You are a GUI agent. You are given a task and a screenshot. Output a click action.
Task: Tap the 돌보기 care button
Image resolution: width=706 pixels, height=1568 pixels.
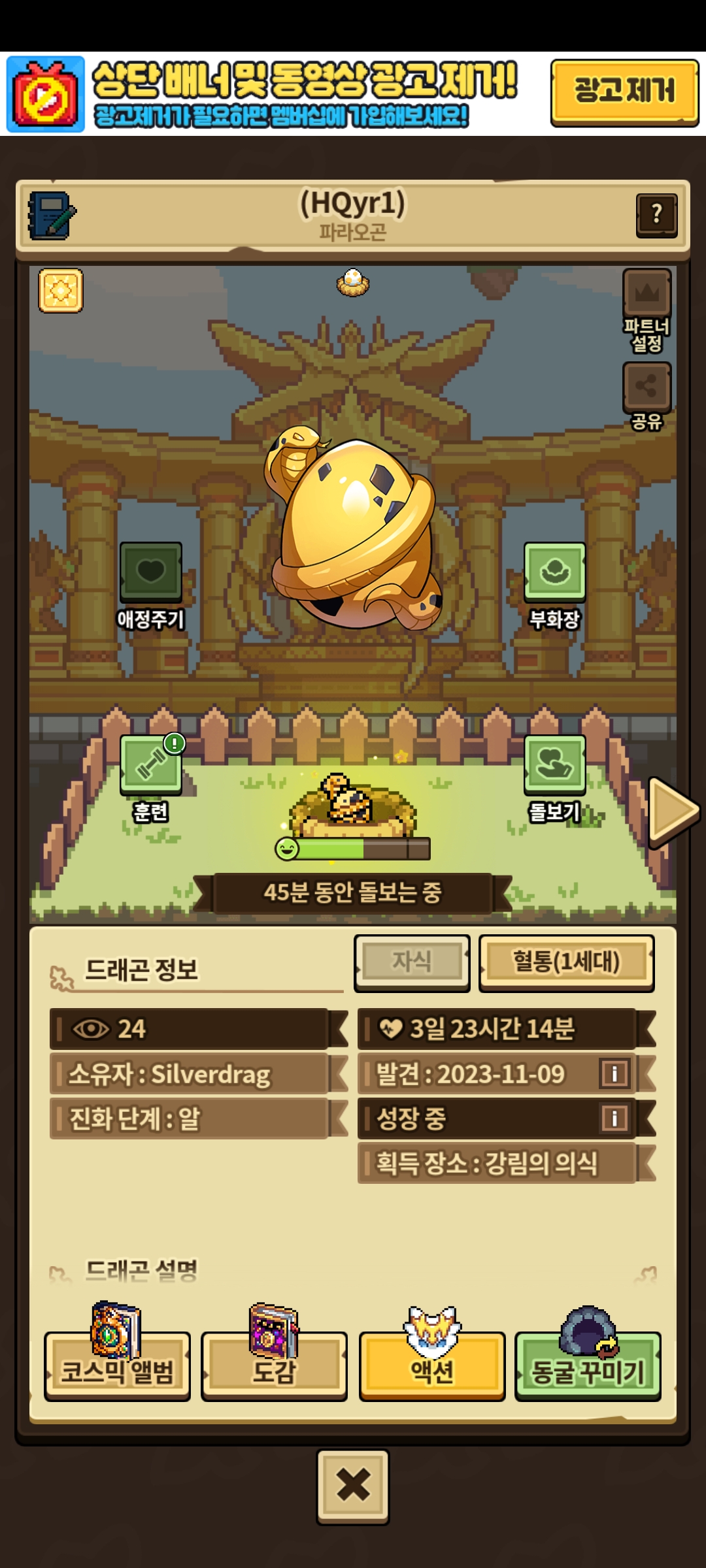click(554, 779)
